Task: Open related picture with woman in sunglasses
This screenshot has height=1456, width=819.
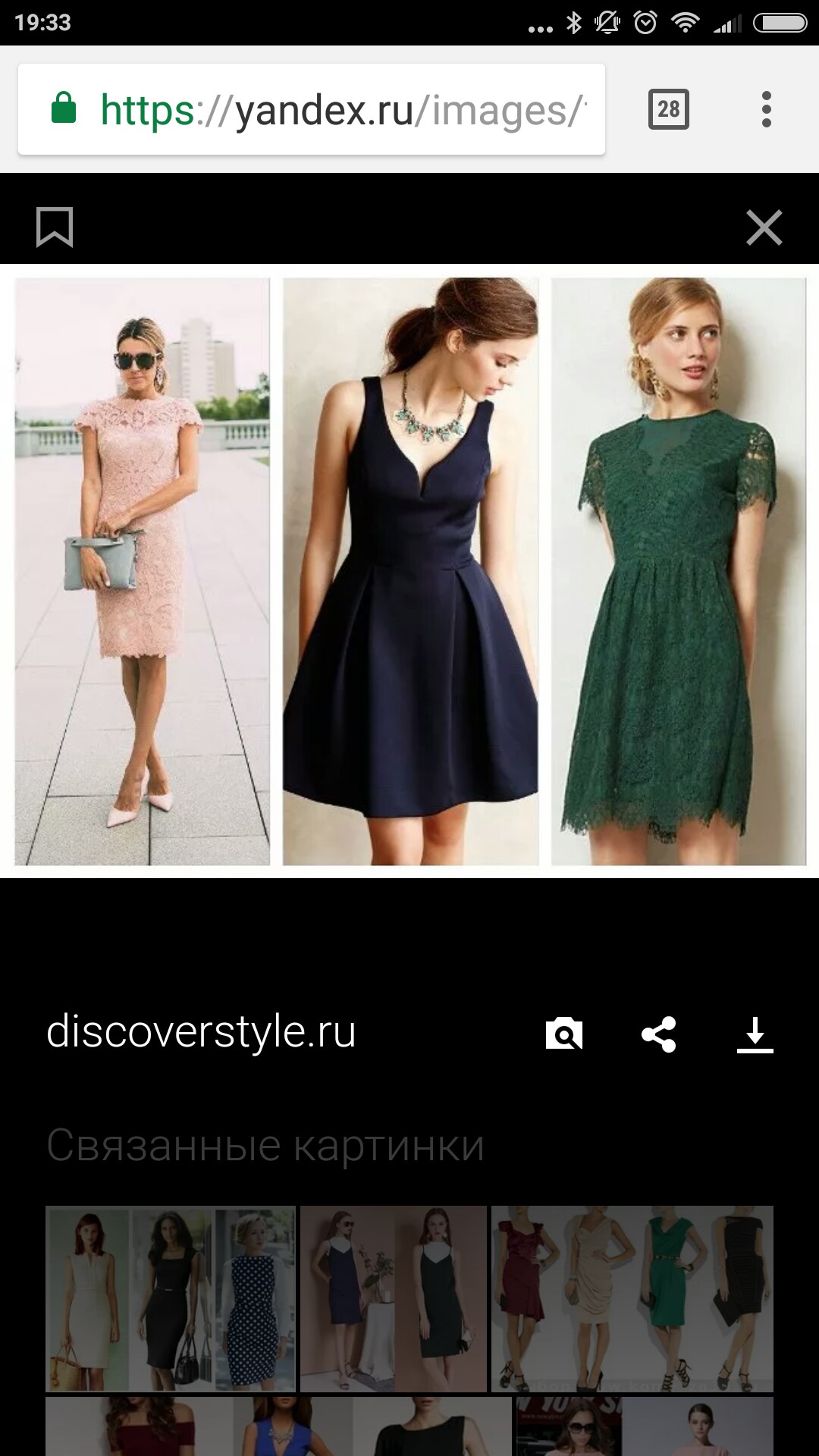Action: (645, 1426)
